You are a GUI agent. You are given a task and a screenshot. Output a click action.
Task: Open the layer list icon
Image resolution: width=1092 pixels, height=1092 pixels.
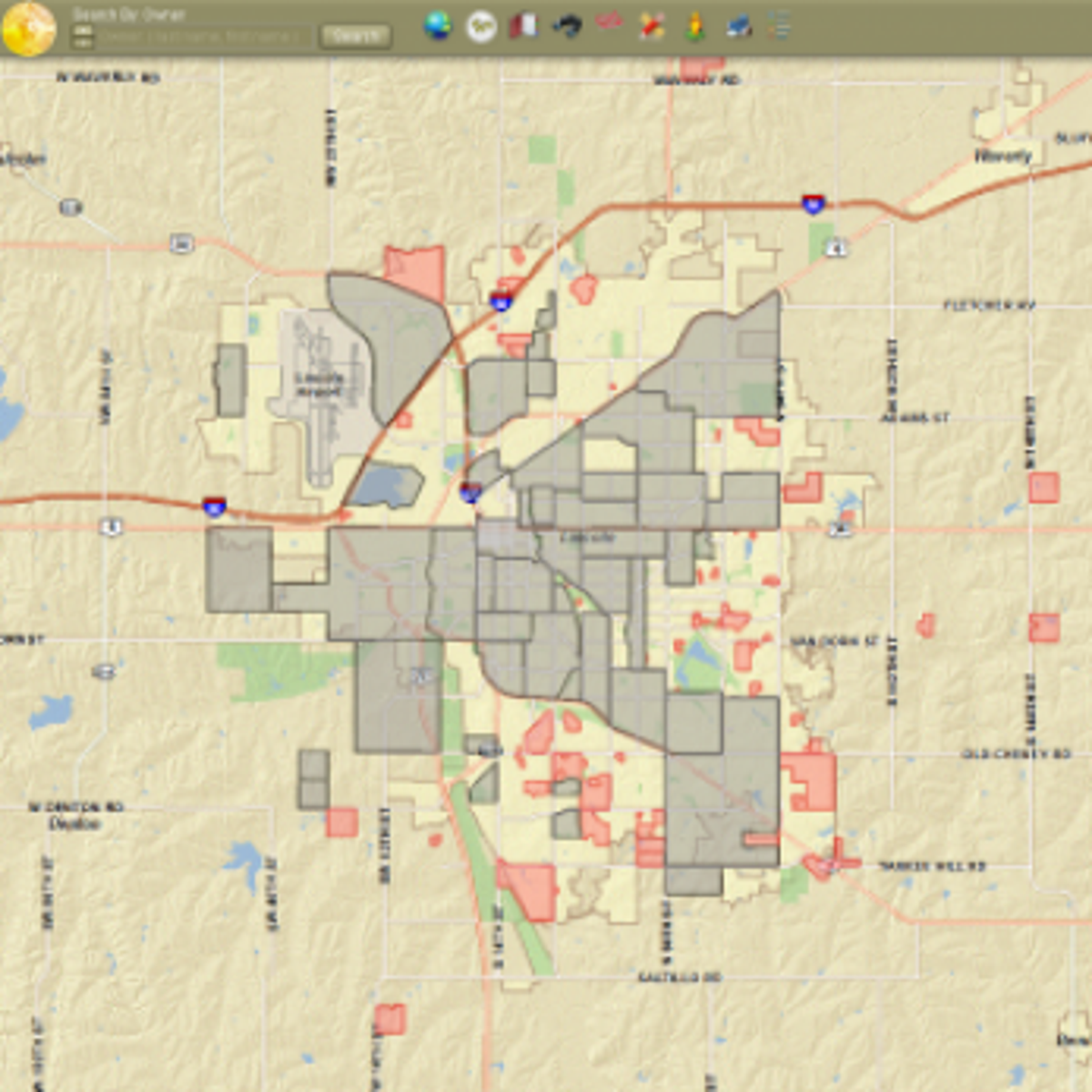[779, 25]
